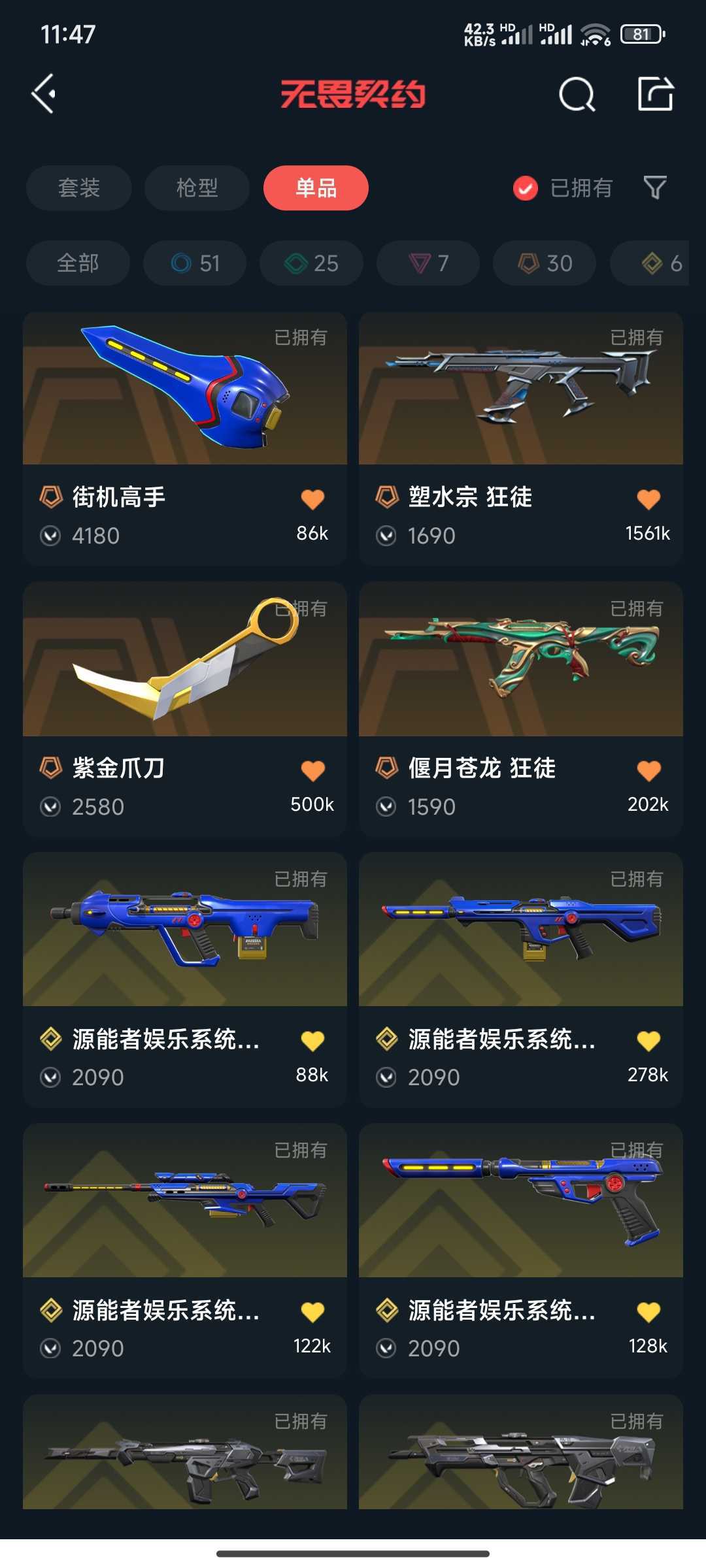The width and height of the screenshot is (706, 1568).
Task: Uncheck the 已拥有 checkbox
Action: click(526, 188)
